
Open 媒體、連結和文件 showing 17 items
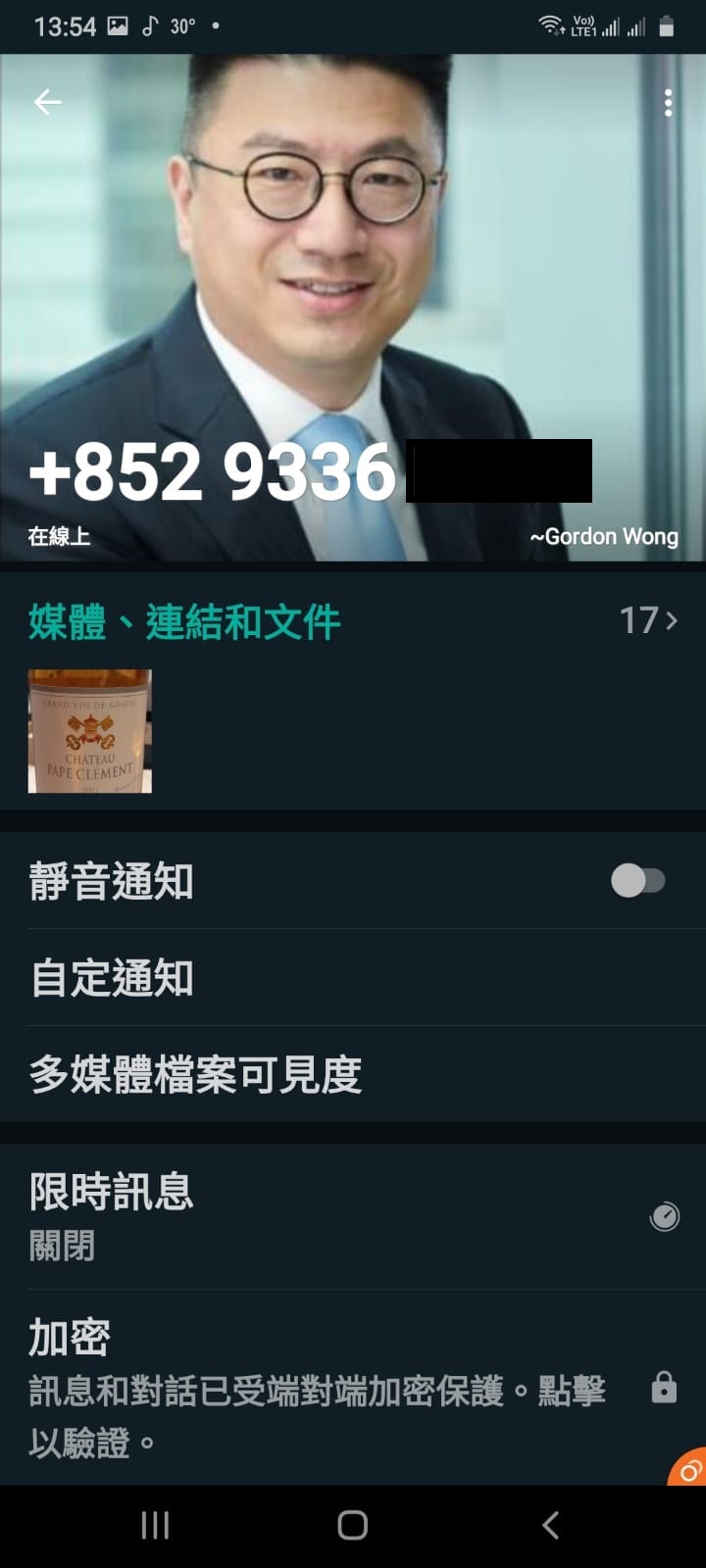click(x=353, y=621)
